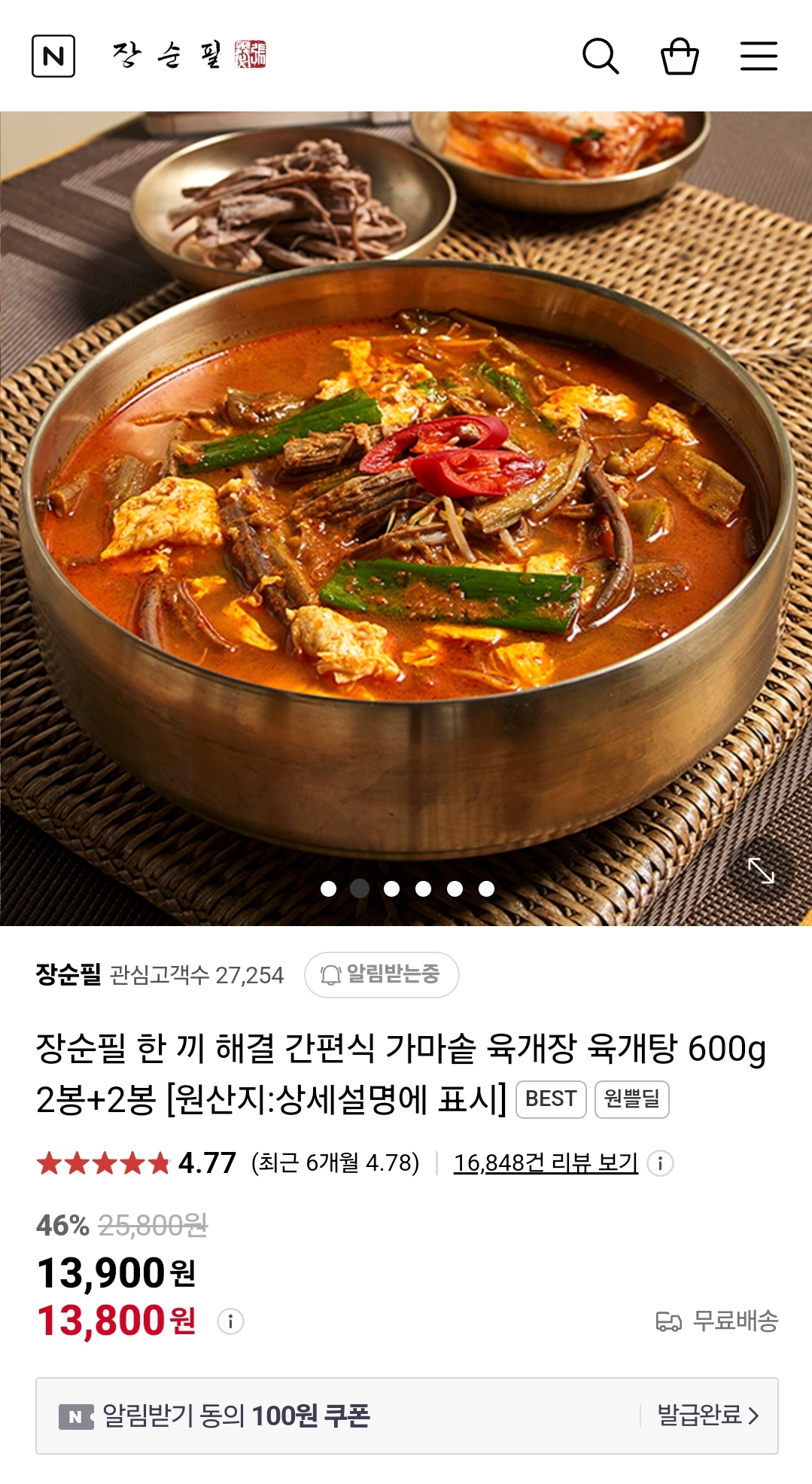Toggle the 알림받는중 notification button
Viewport: 812px width, 1484px height.
[382, 975]
